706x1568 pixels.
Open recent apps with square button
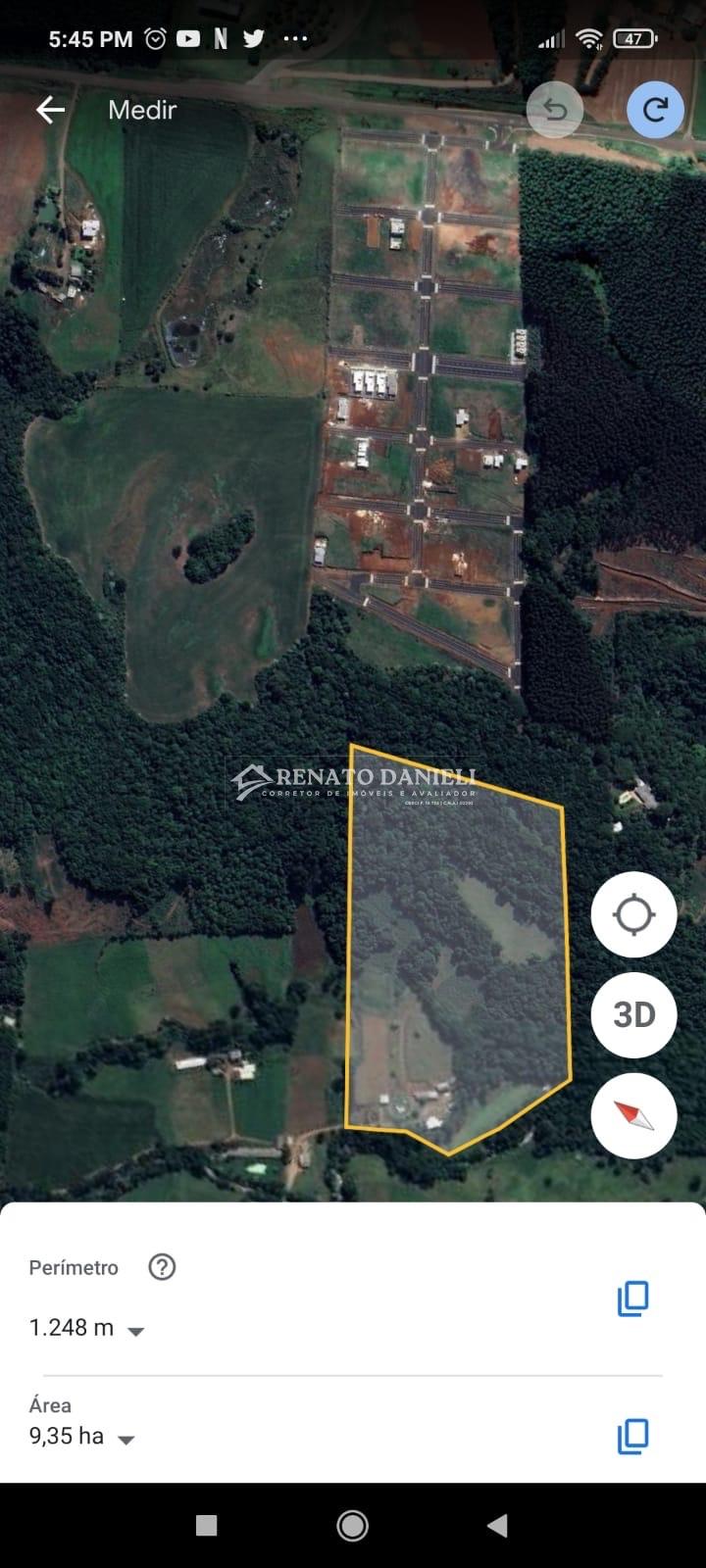pos(206,1525)
